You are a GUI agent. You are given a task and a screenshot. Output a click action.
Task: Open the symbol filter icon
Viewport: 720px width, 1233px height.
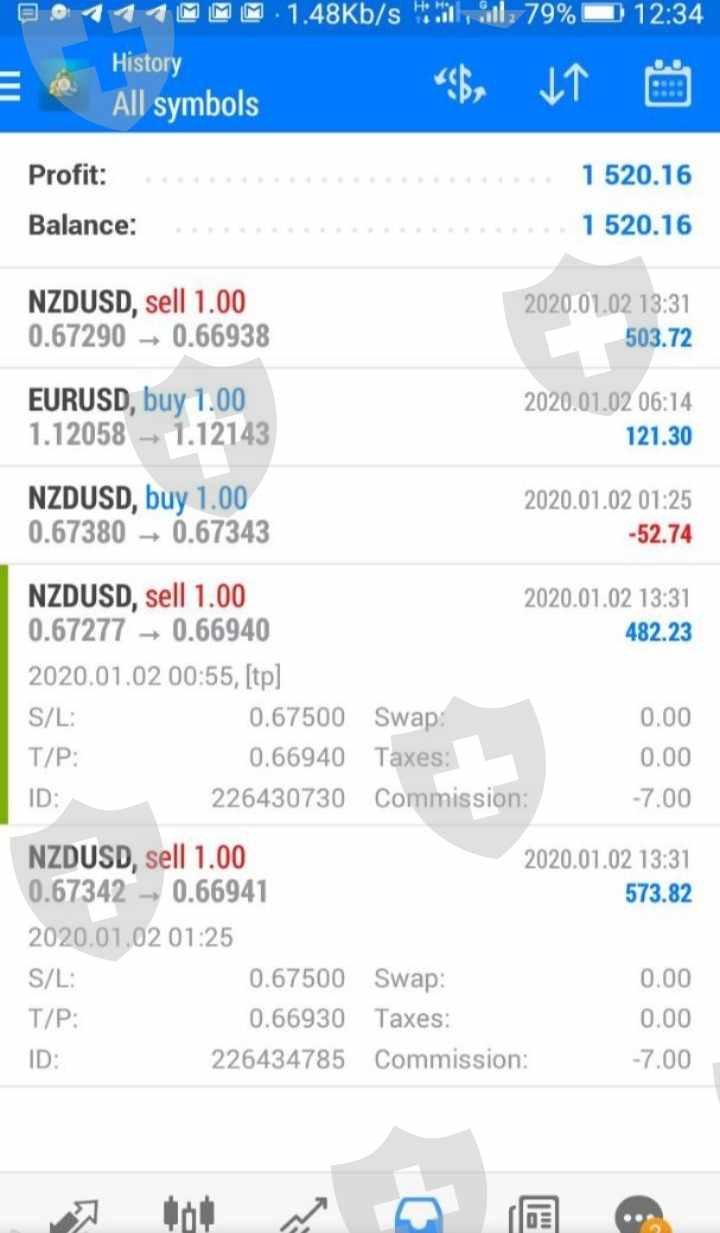coord(460,86)
